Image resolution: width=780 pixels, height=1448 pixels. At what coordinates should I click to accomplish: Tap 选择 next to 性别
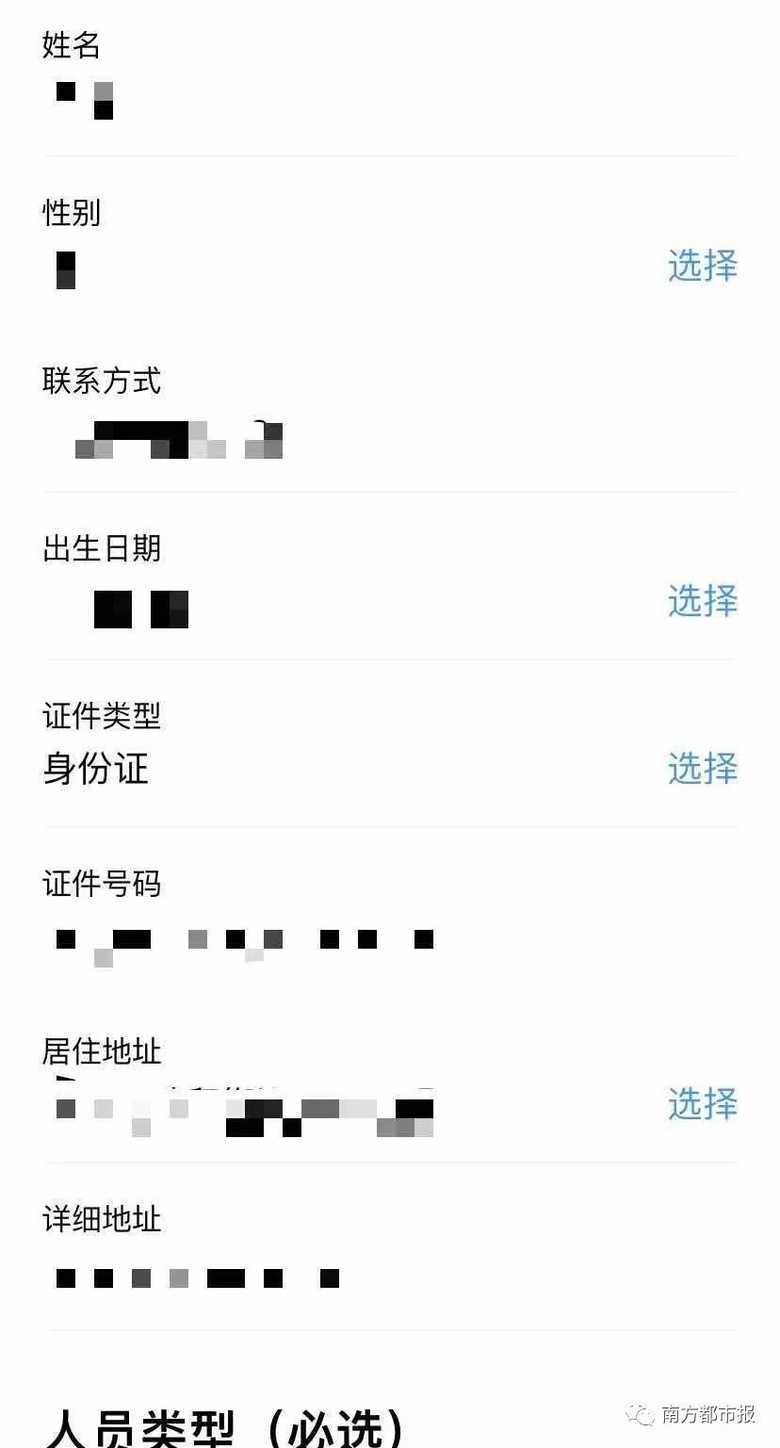point(702,266)
